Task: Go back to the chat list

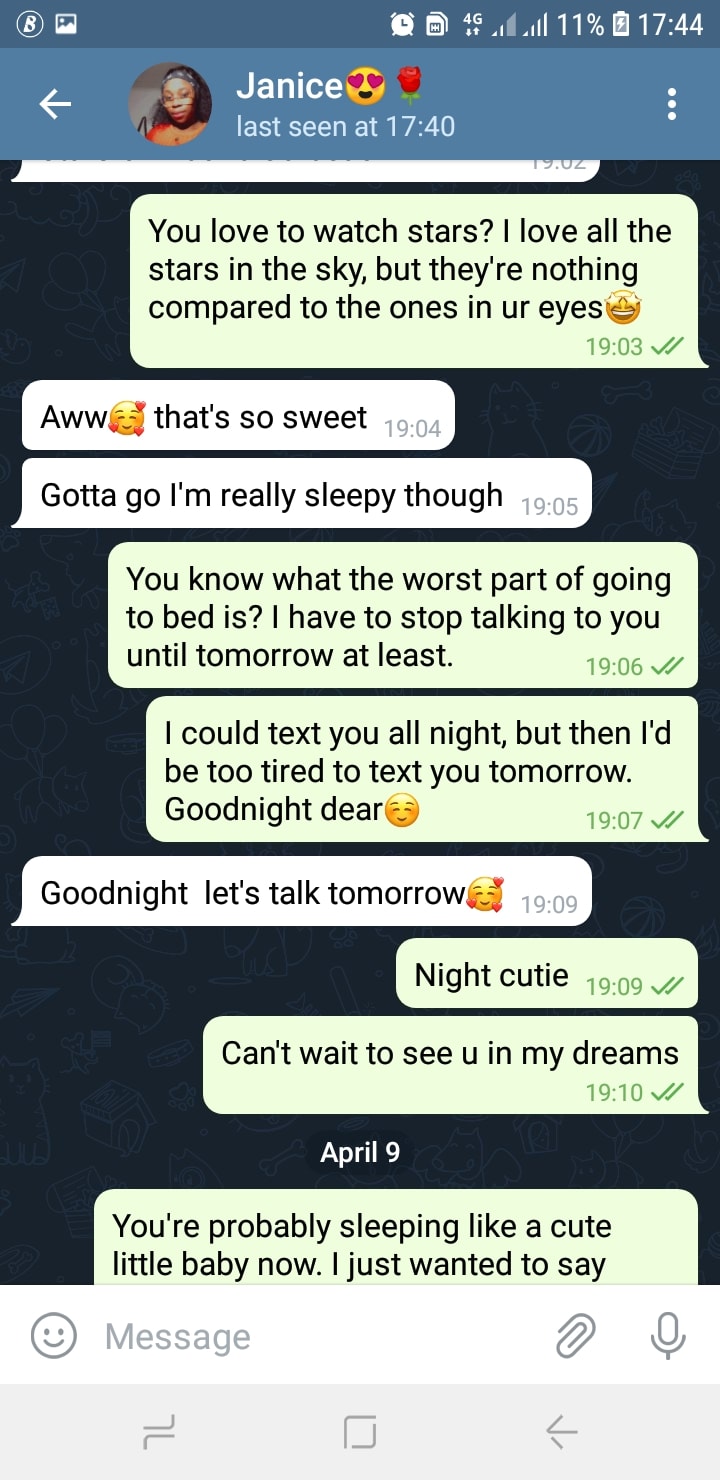Action: point(55,104)
